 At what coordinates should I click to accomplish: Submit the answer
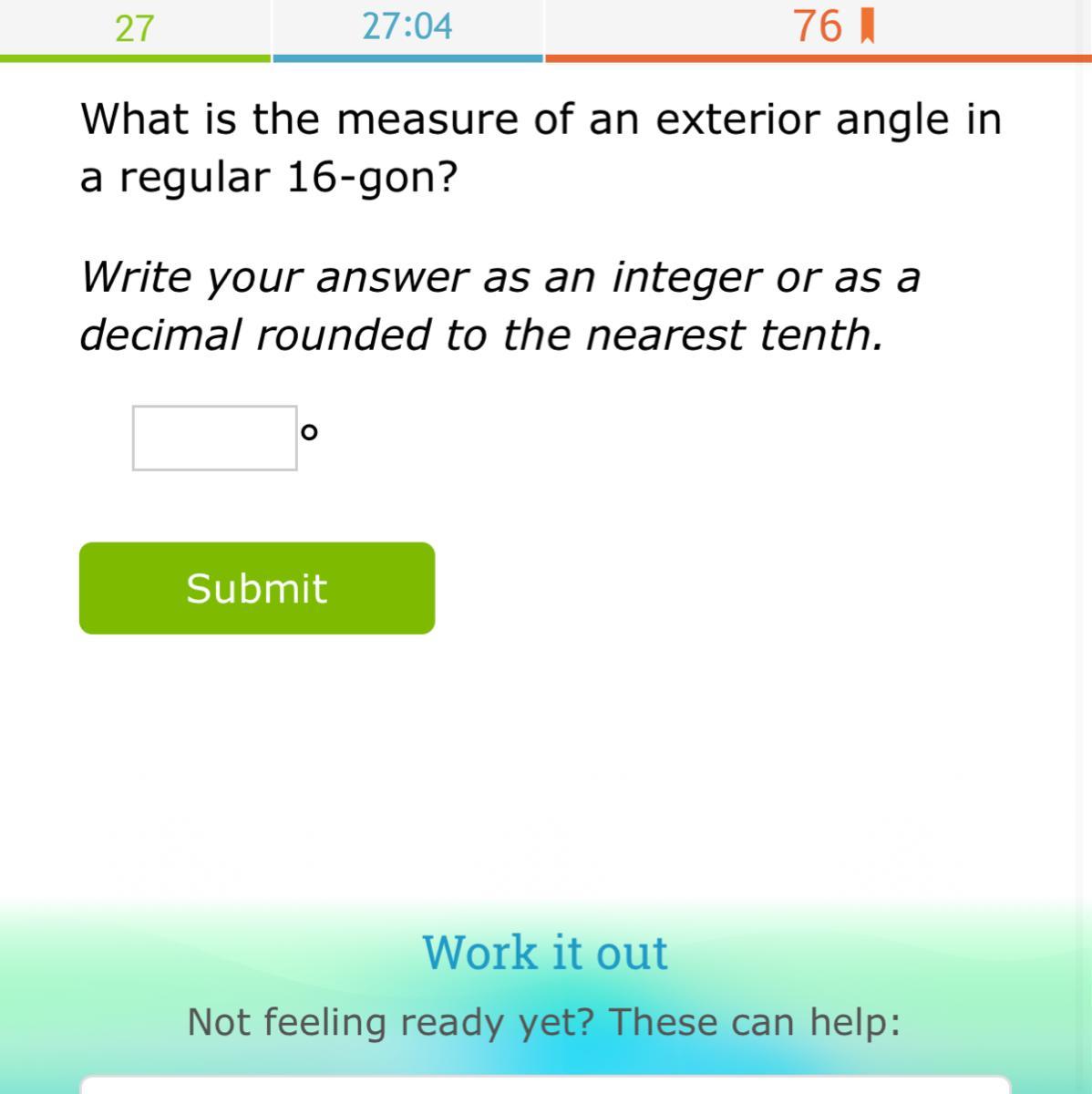pos(257,588)
